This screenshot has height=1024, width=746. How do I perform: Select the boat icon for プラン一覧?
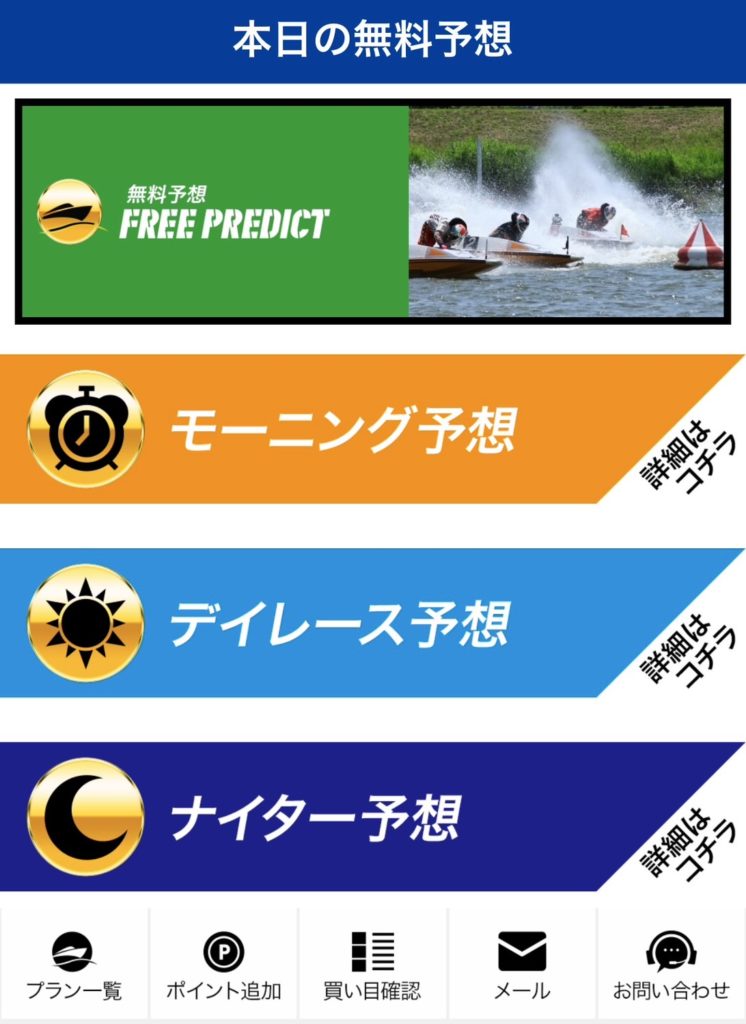coord(74,948)
